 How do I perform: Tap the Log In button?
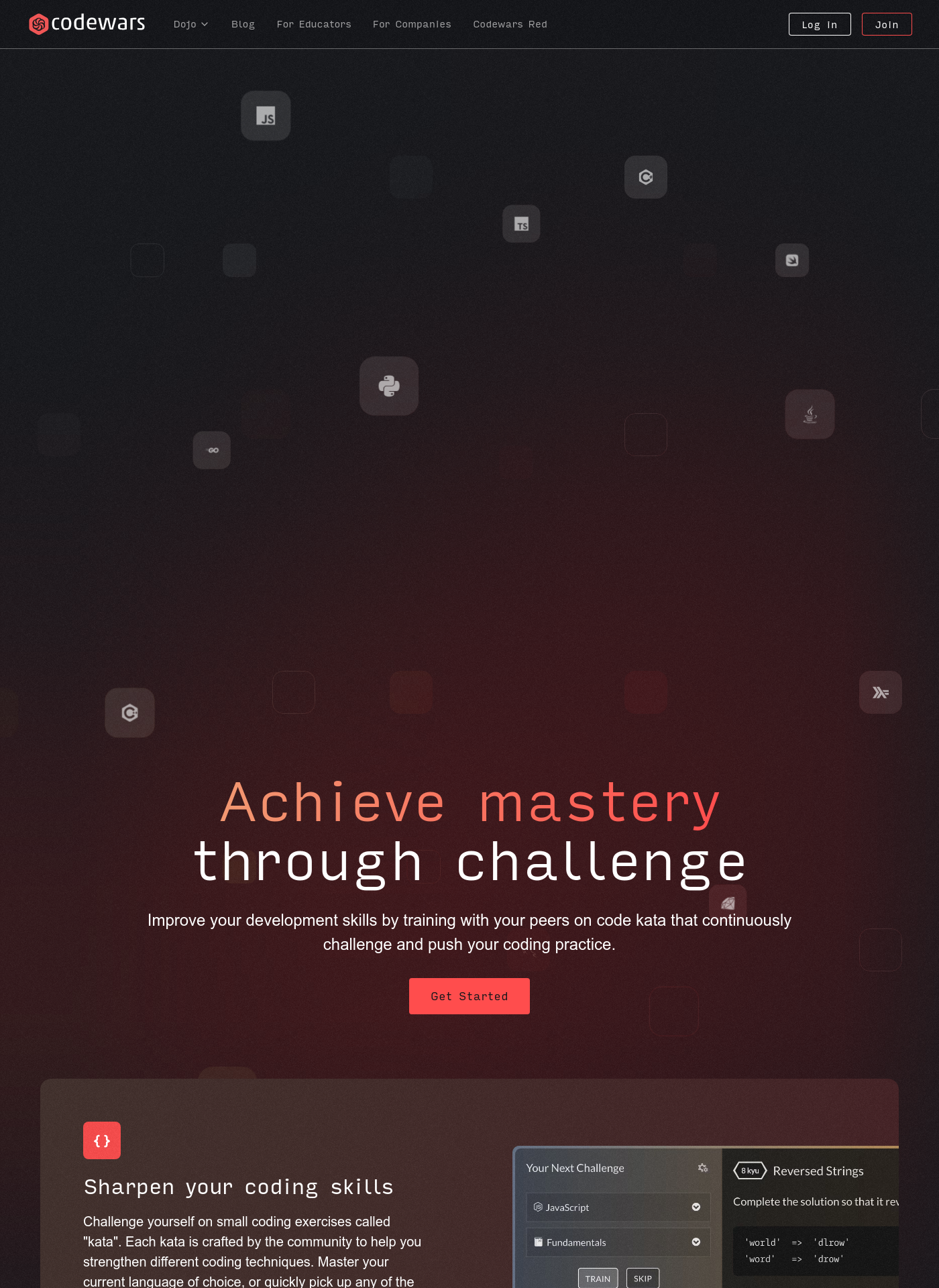(x=819, y=24)
